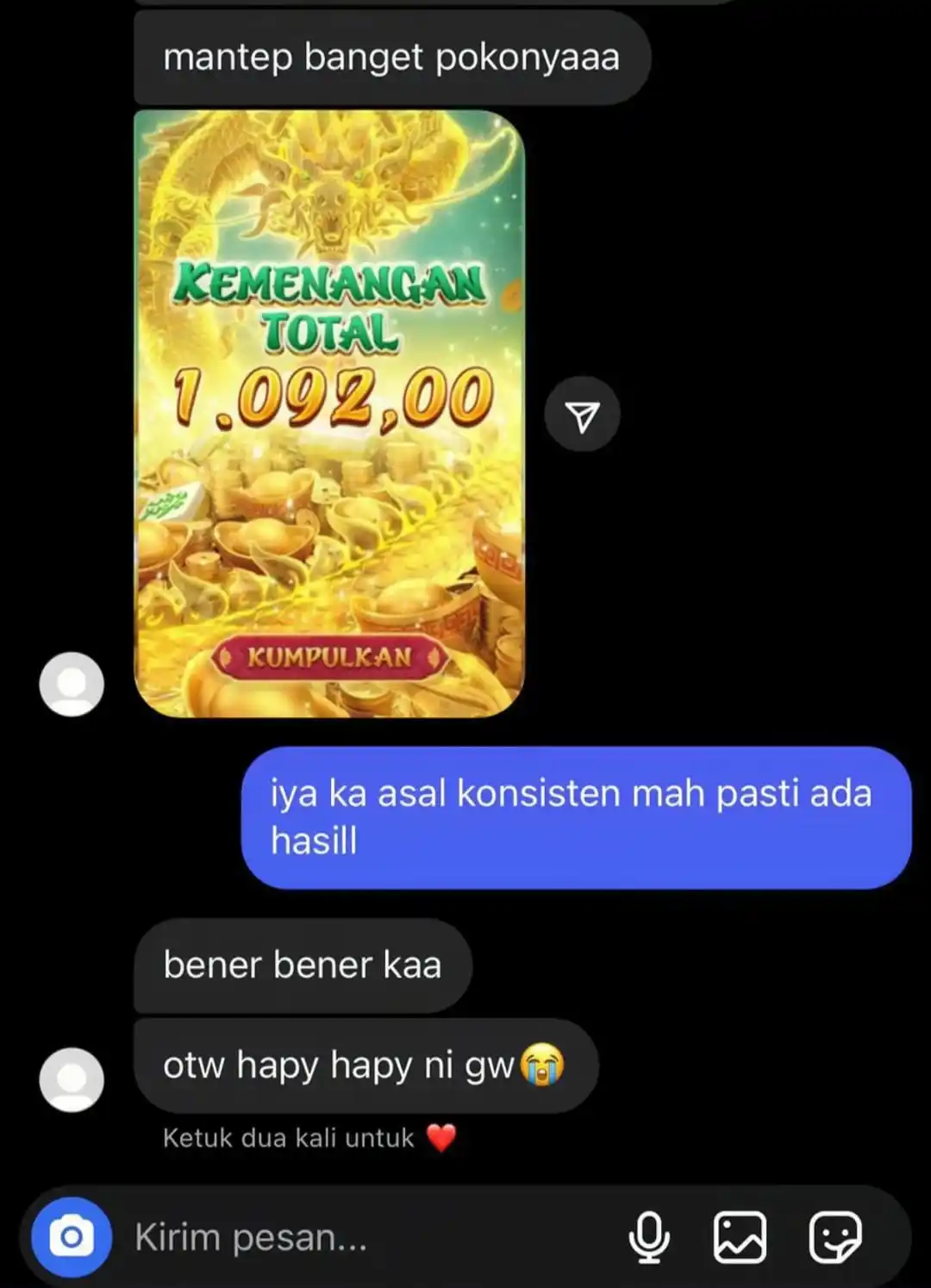This screenshot has width=931, height=1288.
Task: Open the camera in the message bar
Action: click(x=72, y=1238)
